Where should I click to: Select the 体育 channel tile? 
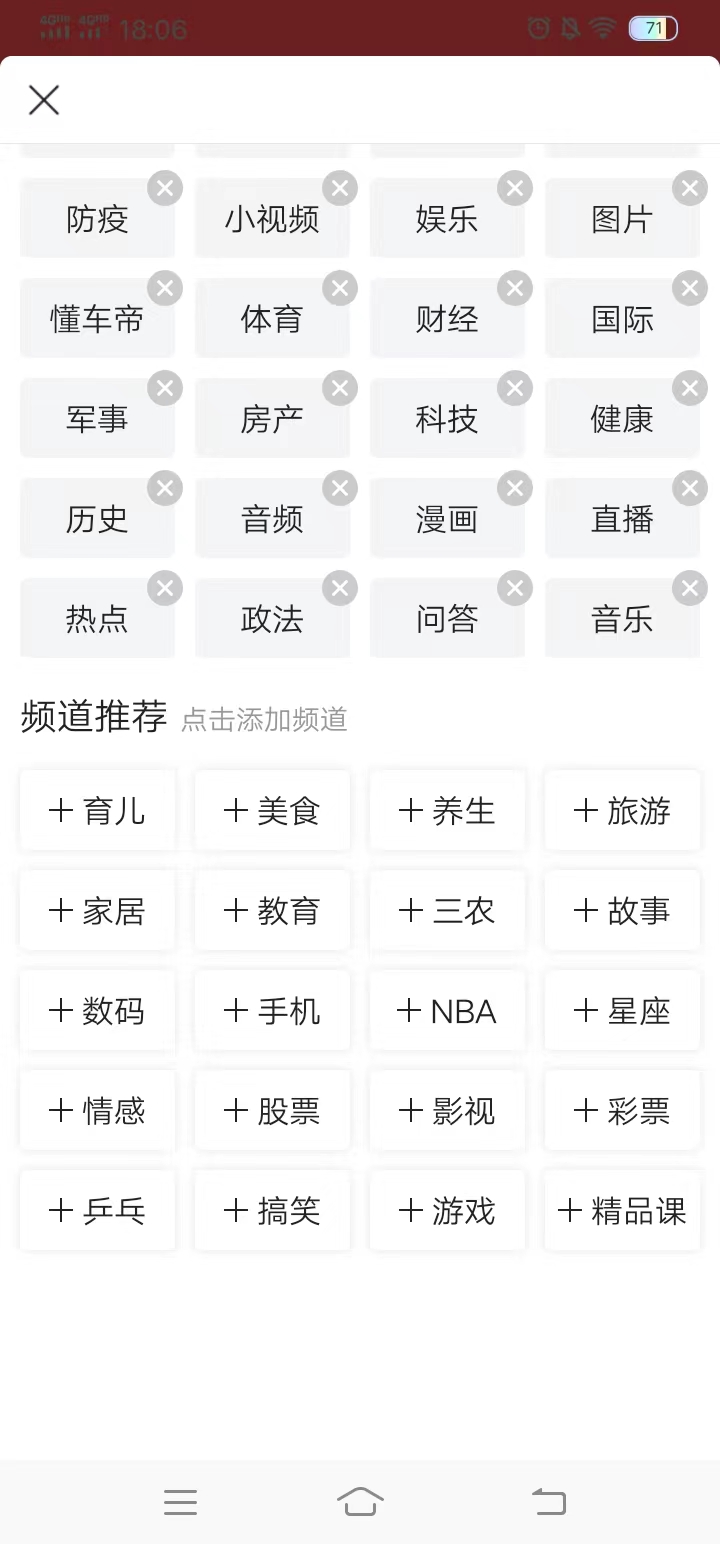[x=272, y=318]
